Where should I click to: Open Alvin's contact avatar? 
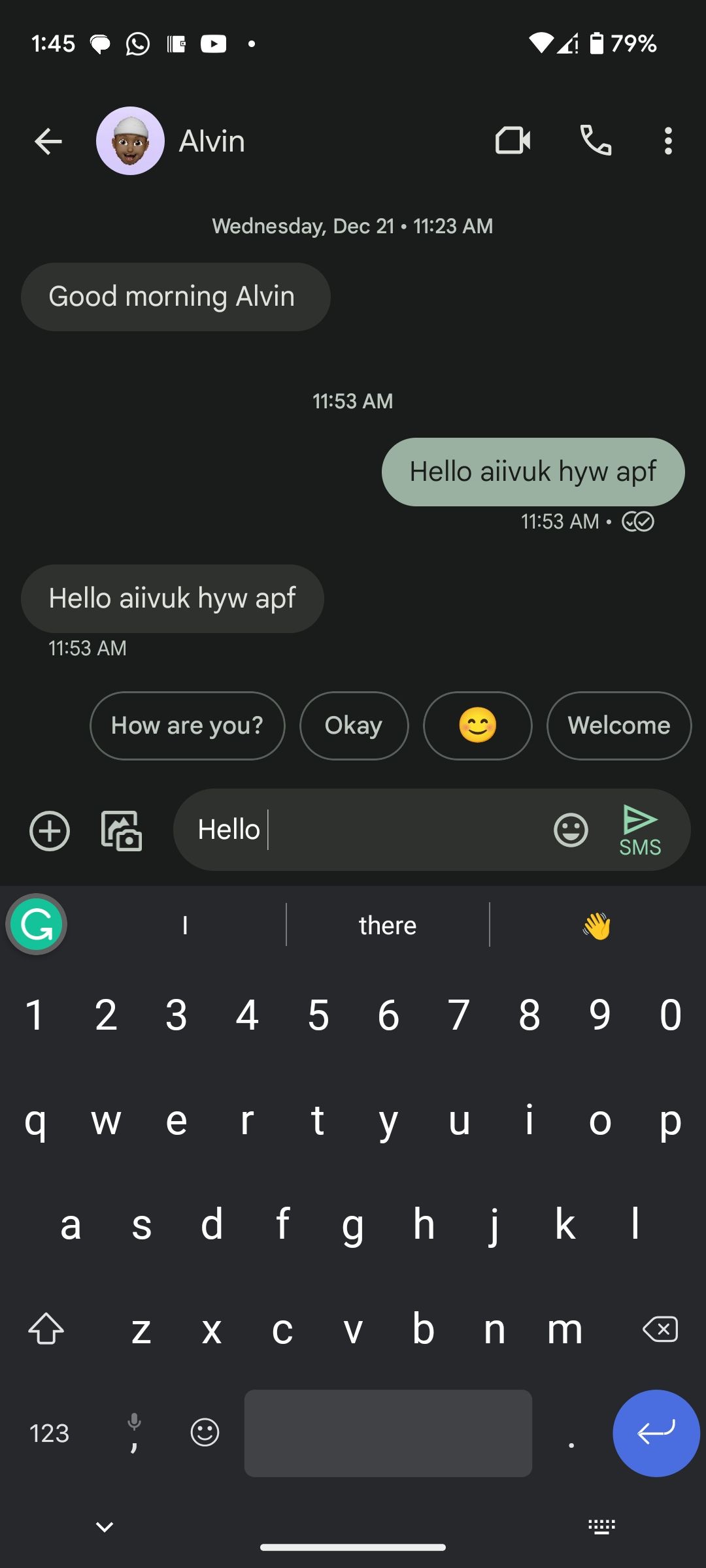[x=130, y=141]
